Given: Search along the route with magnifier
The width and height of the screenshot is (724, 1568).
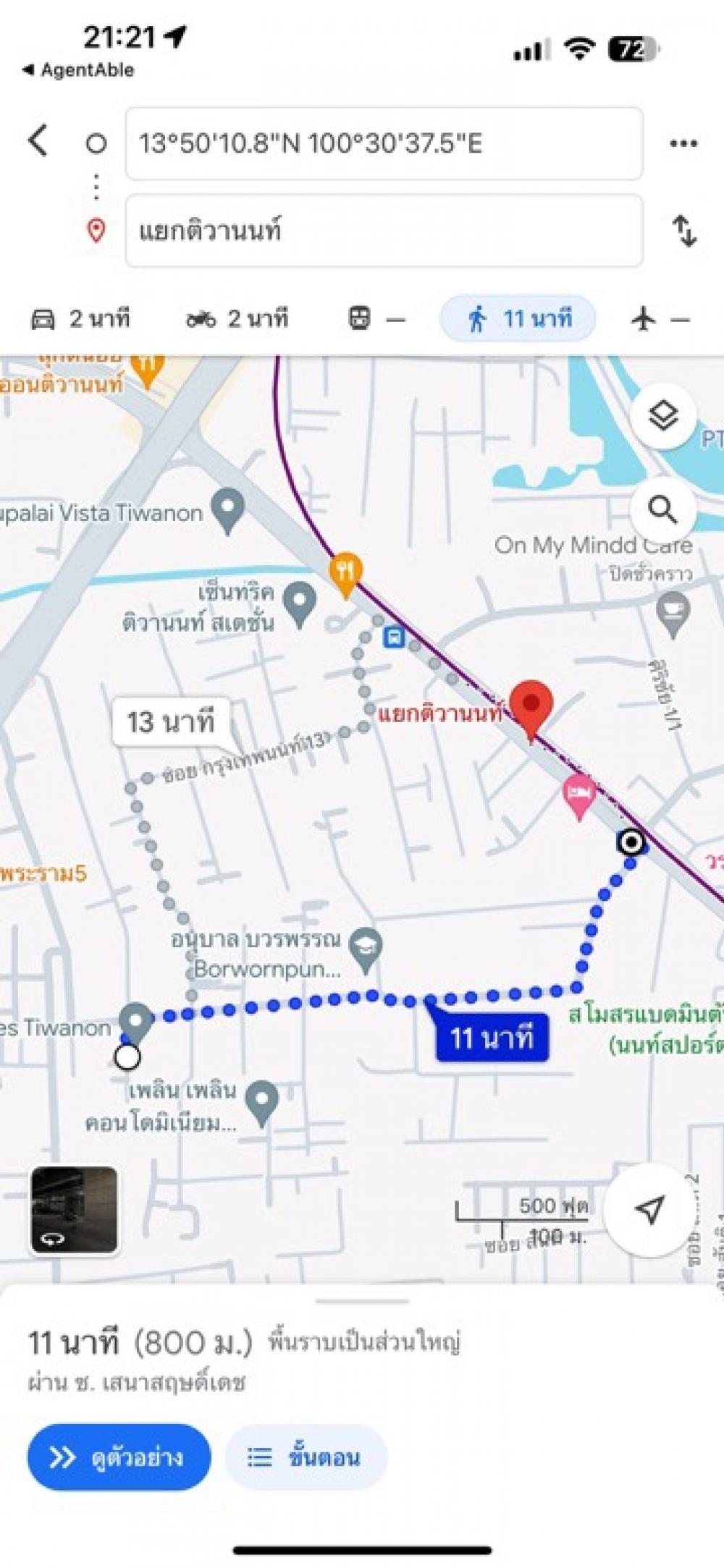Looking at the screenshot, I should (663, 510).
